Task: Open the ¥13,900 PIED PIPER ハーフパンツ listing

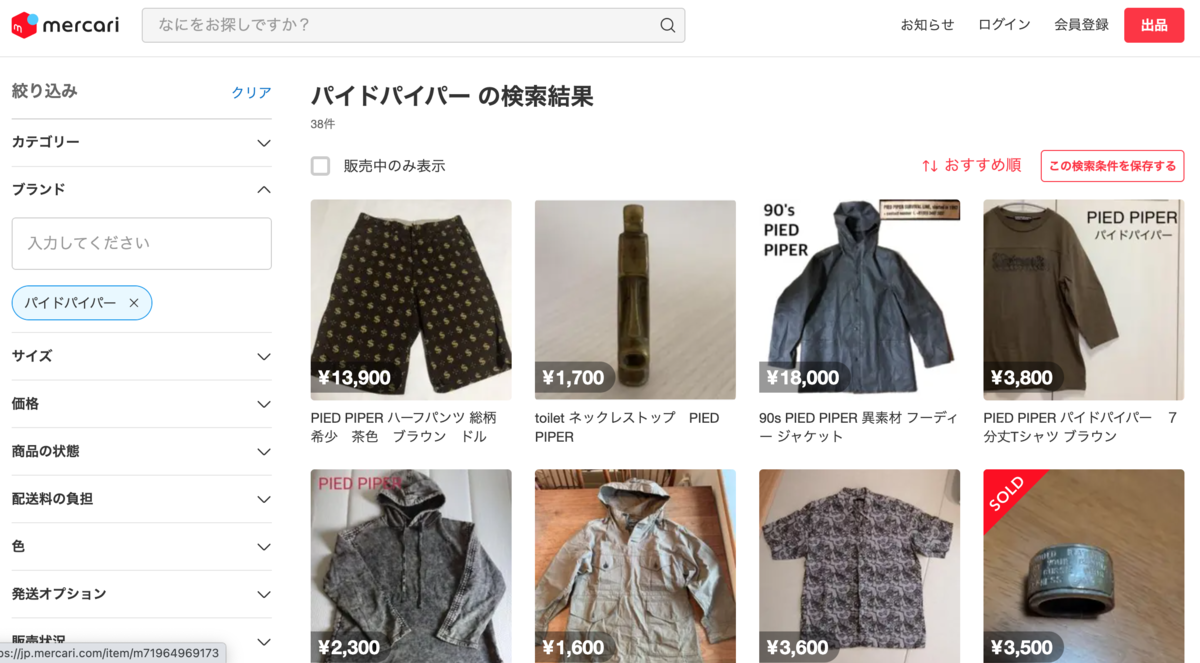Action: coord(410,300)
